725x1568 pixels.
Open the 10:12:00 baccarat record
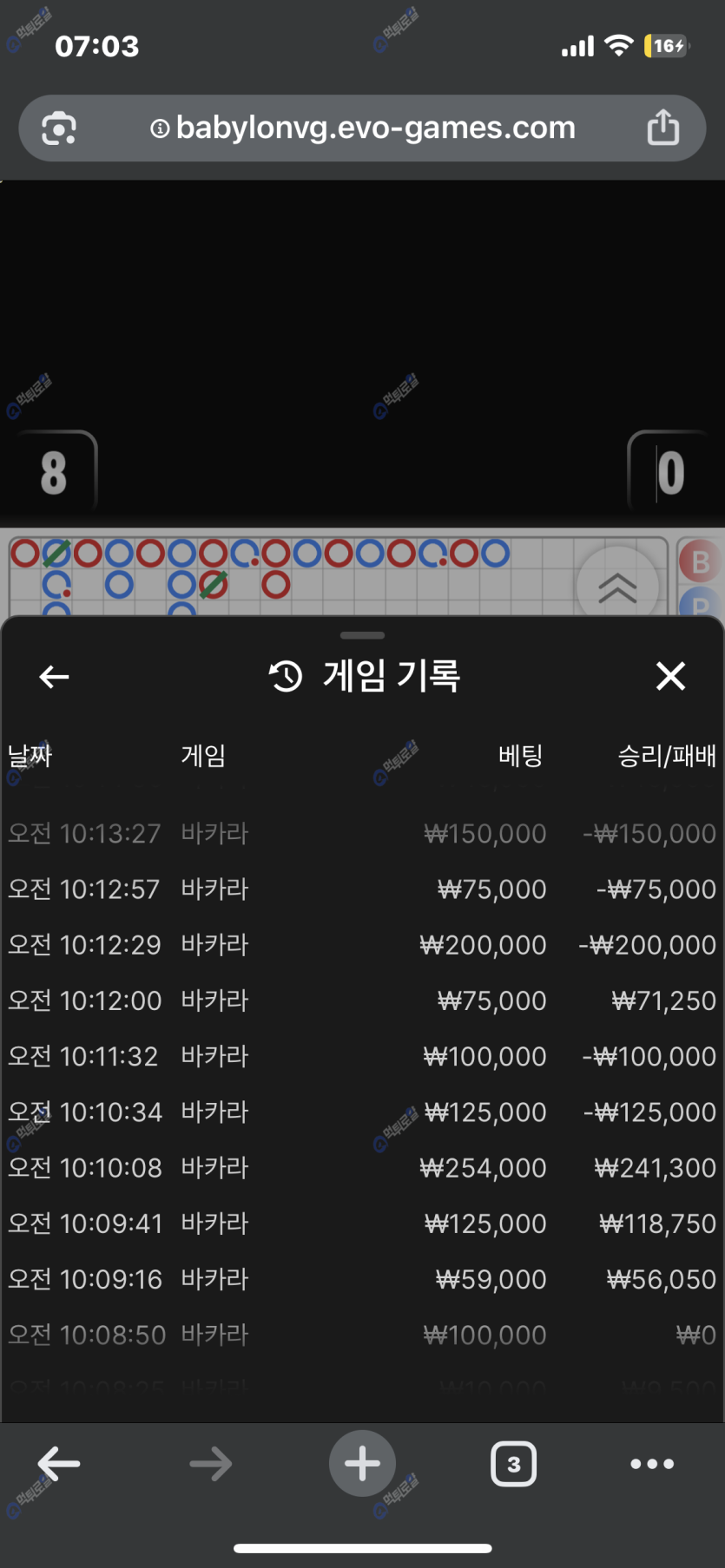(x=362, y=1001)
